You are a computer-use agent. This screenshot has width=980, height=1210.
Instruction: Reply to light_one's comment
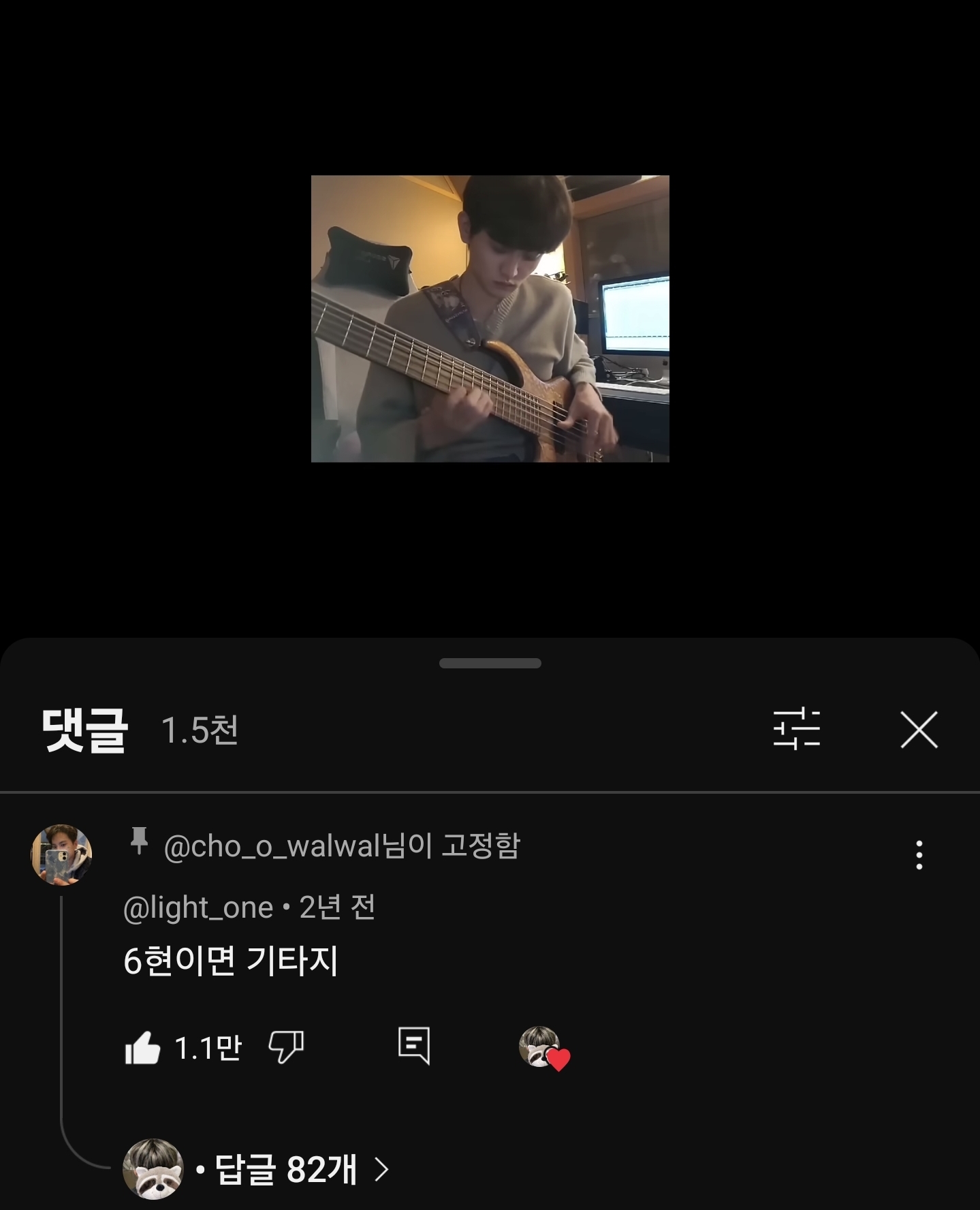click(414, 1046)
